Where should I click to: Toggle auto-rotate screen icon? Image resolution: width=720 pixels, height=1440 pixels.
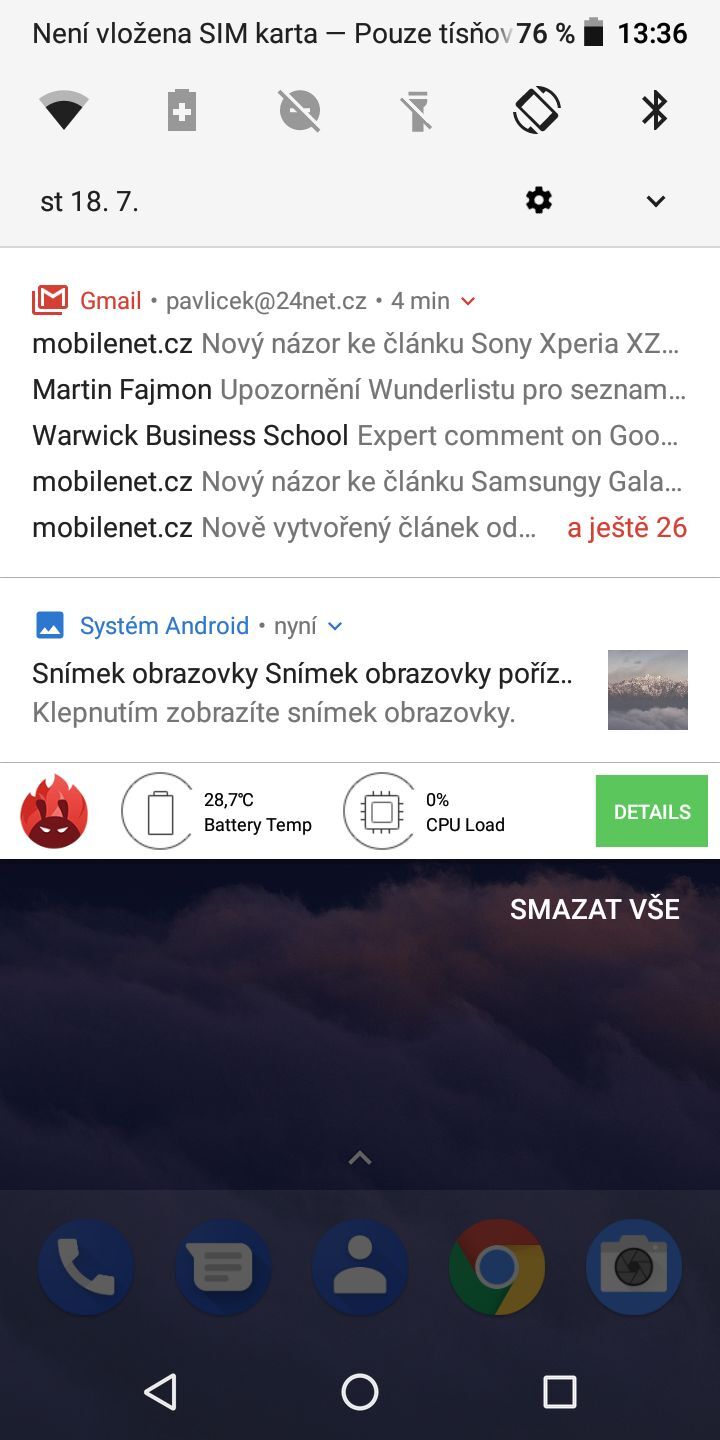[538, 111]
